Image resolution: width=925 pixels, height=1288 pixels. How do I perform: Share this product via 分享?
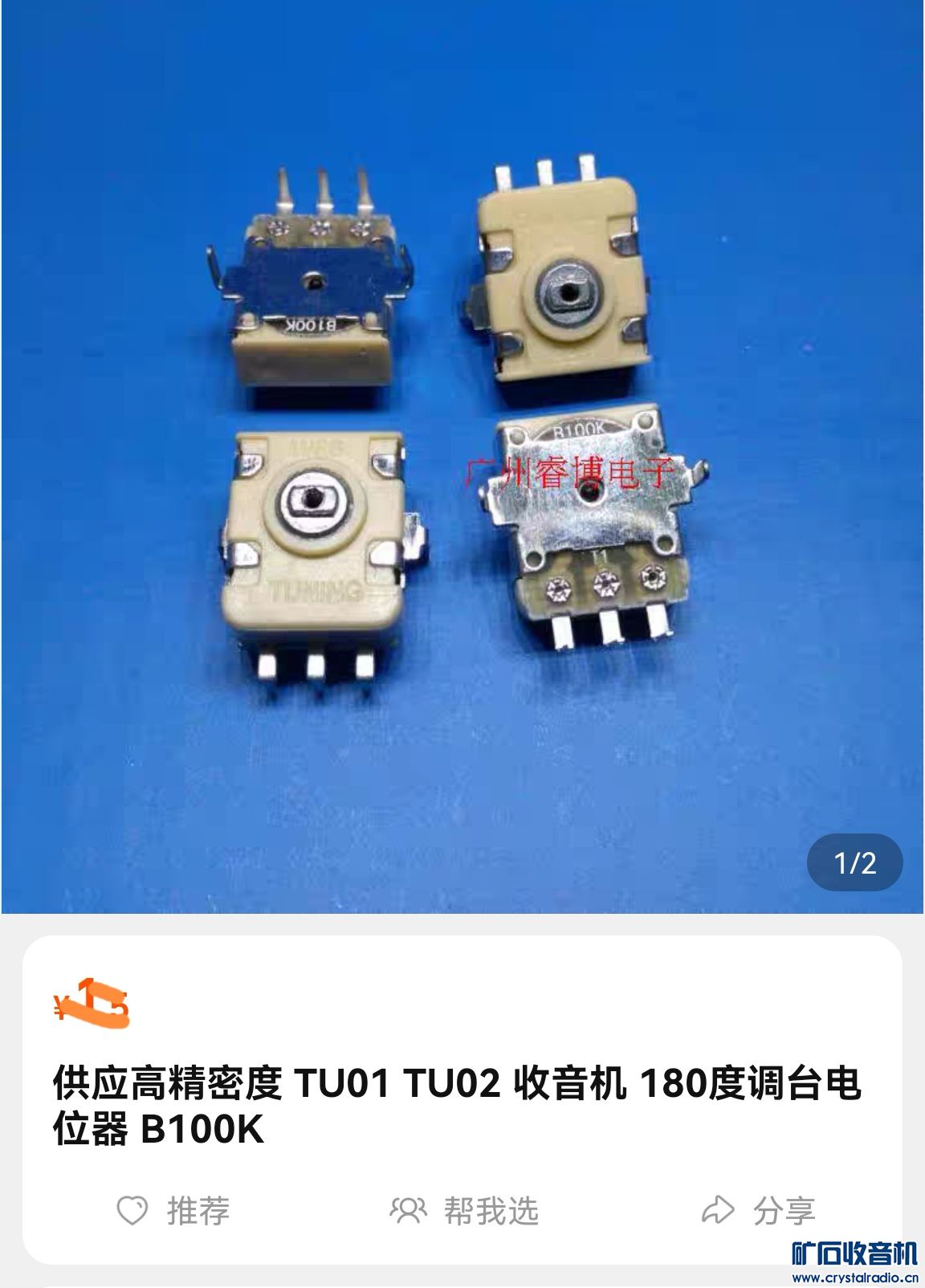coord(757,1210)
